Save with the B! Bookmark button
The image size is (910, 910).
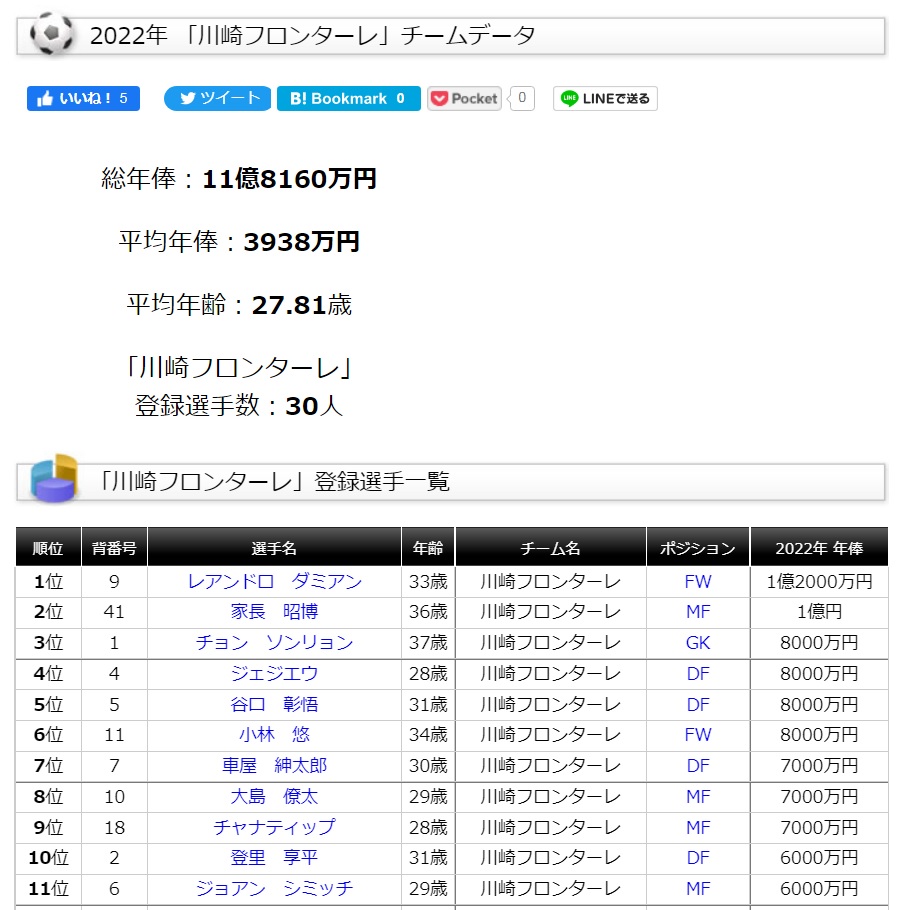tap(348, 99)
